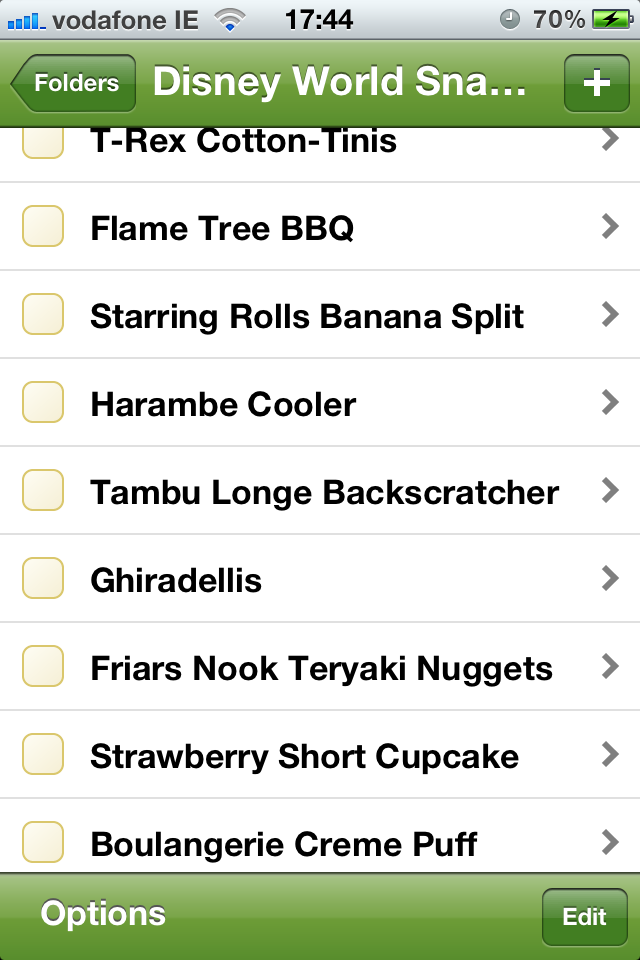Check Friars Nook Teryaki Nuggets box

point(43,667)
